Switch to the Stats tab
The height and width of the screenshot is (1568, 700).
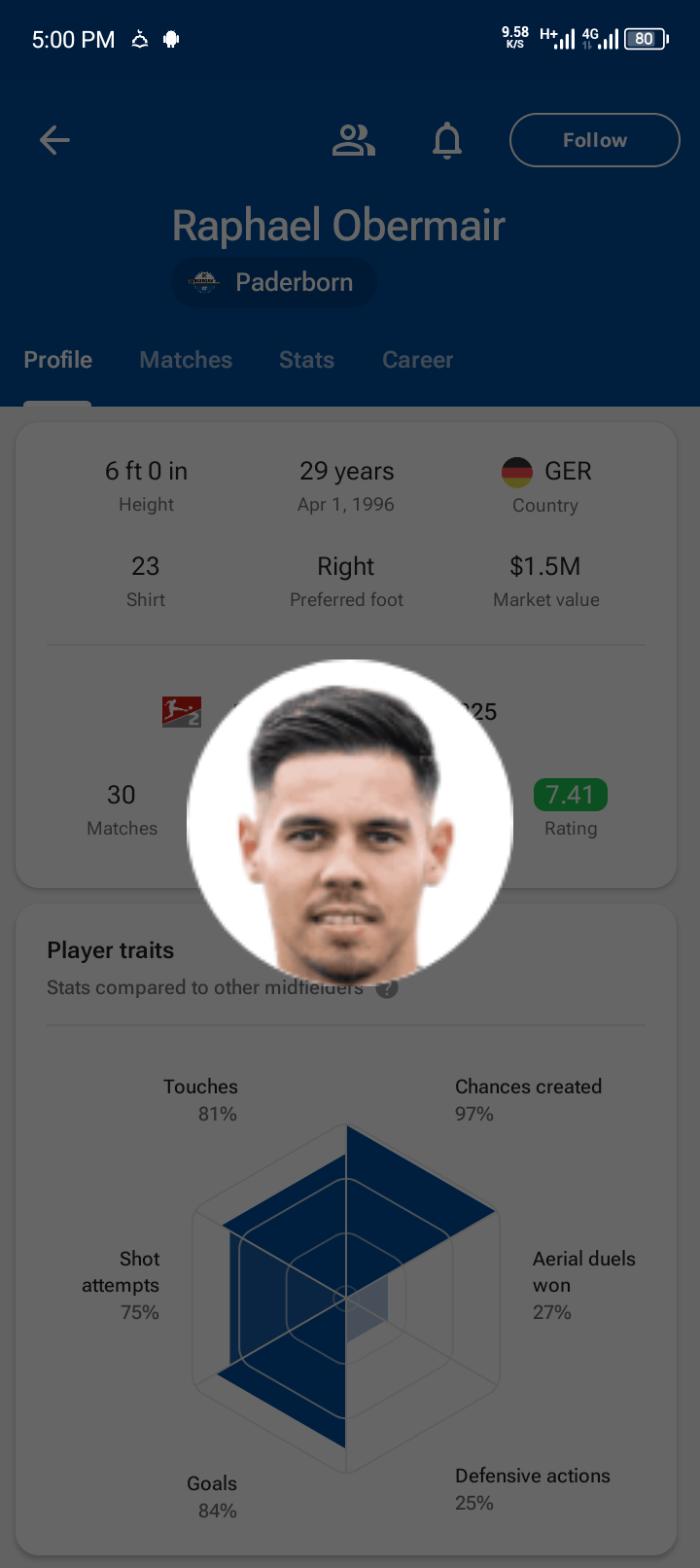click(x=306, y=360)
